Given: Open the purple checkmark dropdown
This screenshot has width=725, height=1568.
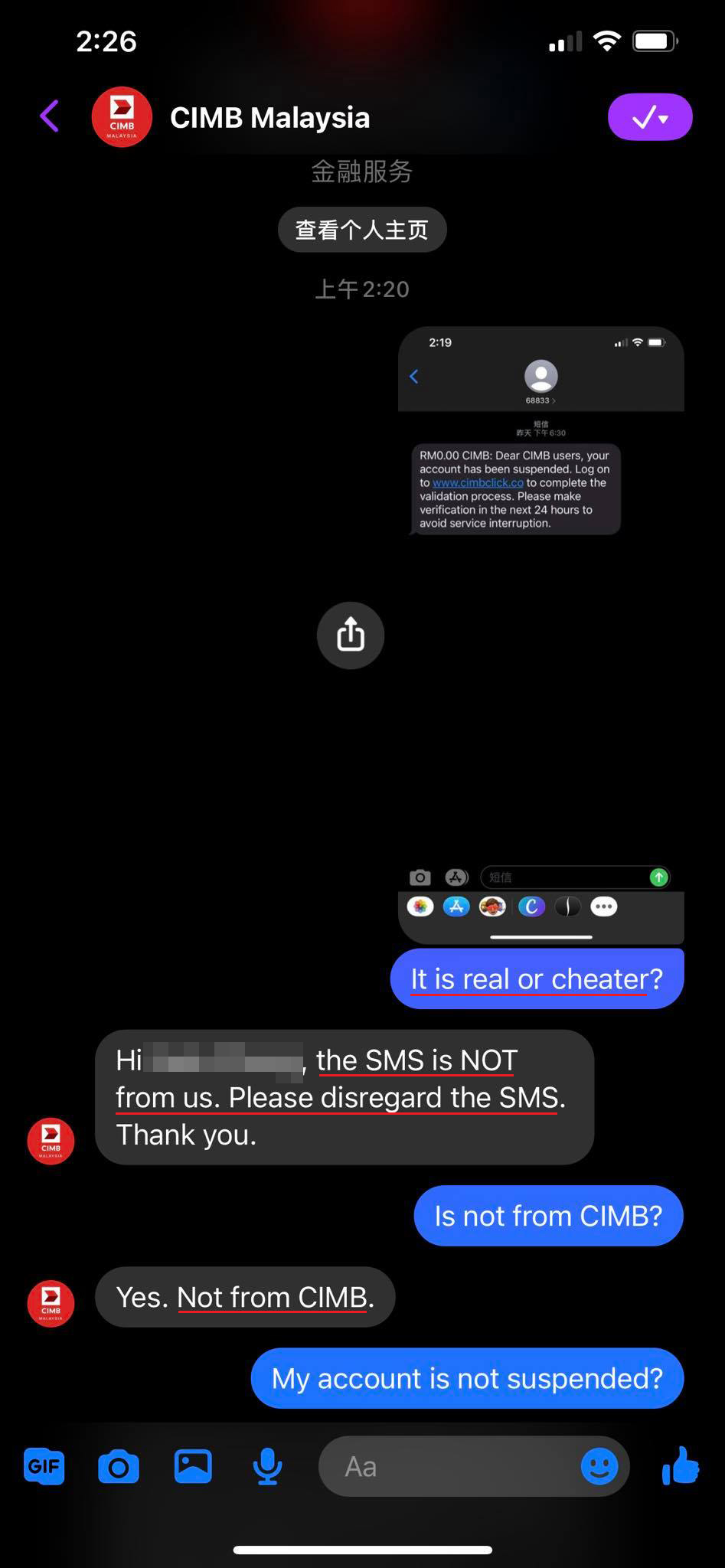Looking at the screenshot, I should (x=650, y=117).
